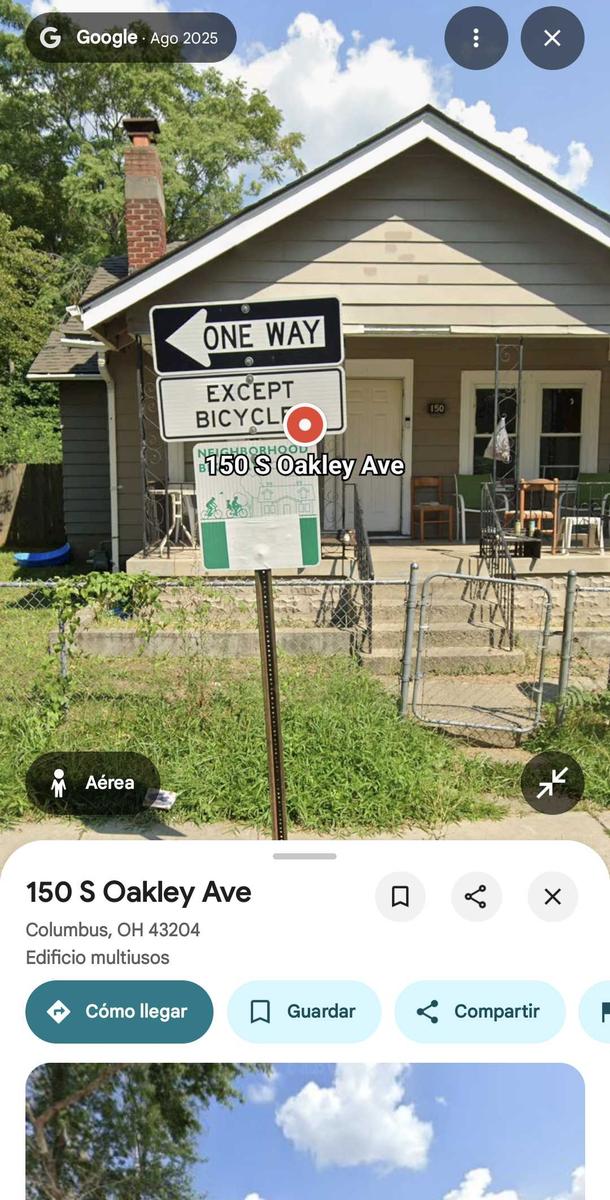Open the three-dot overflow menu

coord(476,38)
